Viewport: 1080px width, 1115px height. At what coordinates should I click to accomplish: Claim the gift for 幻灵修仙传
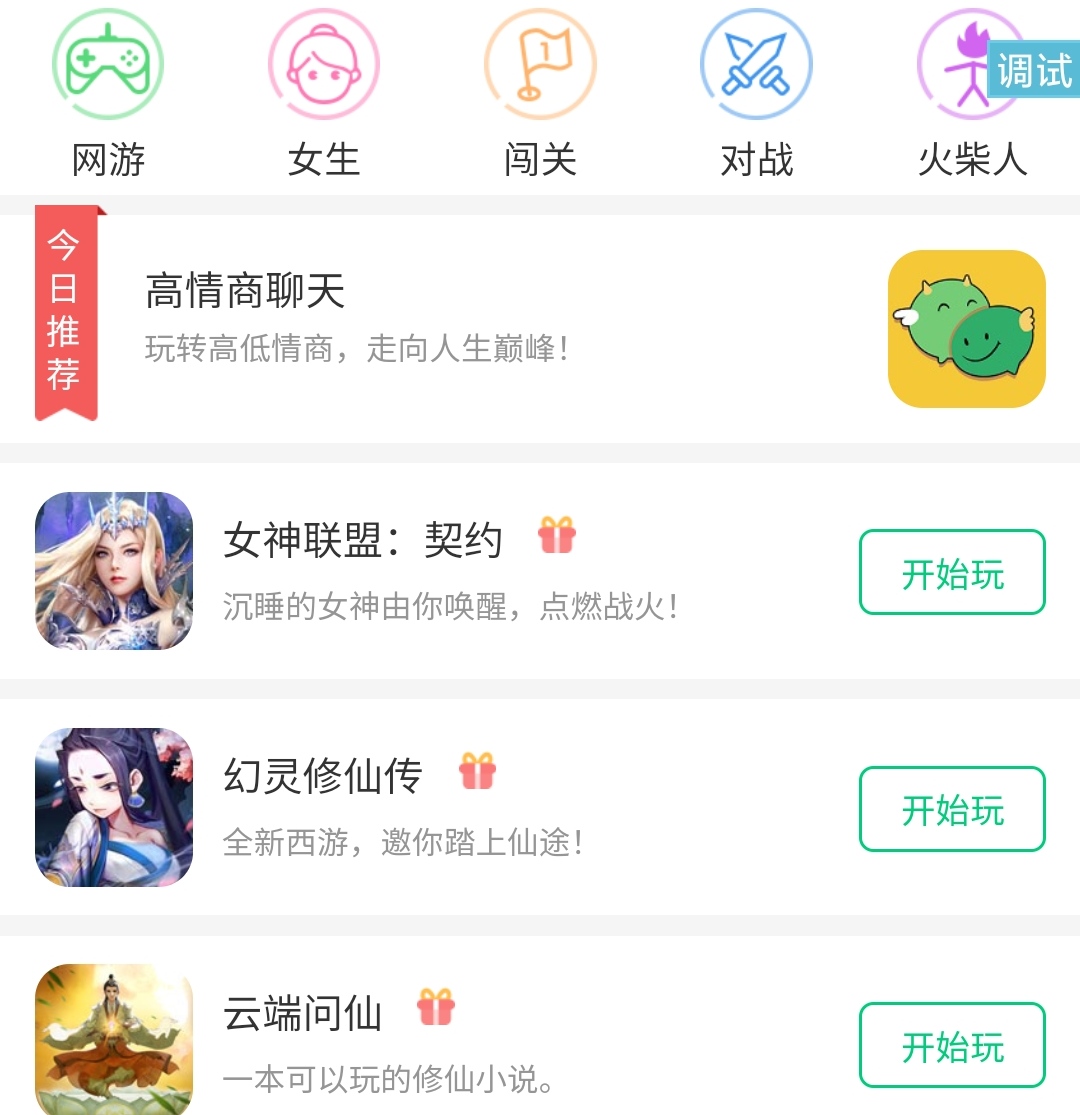point(478,771)
